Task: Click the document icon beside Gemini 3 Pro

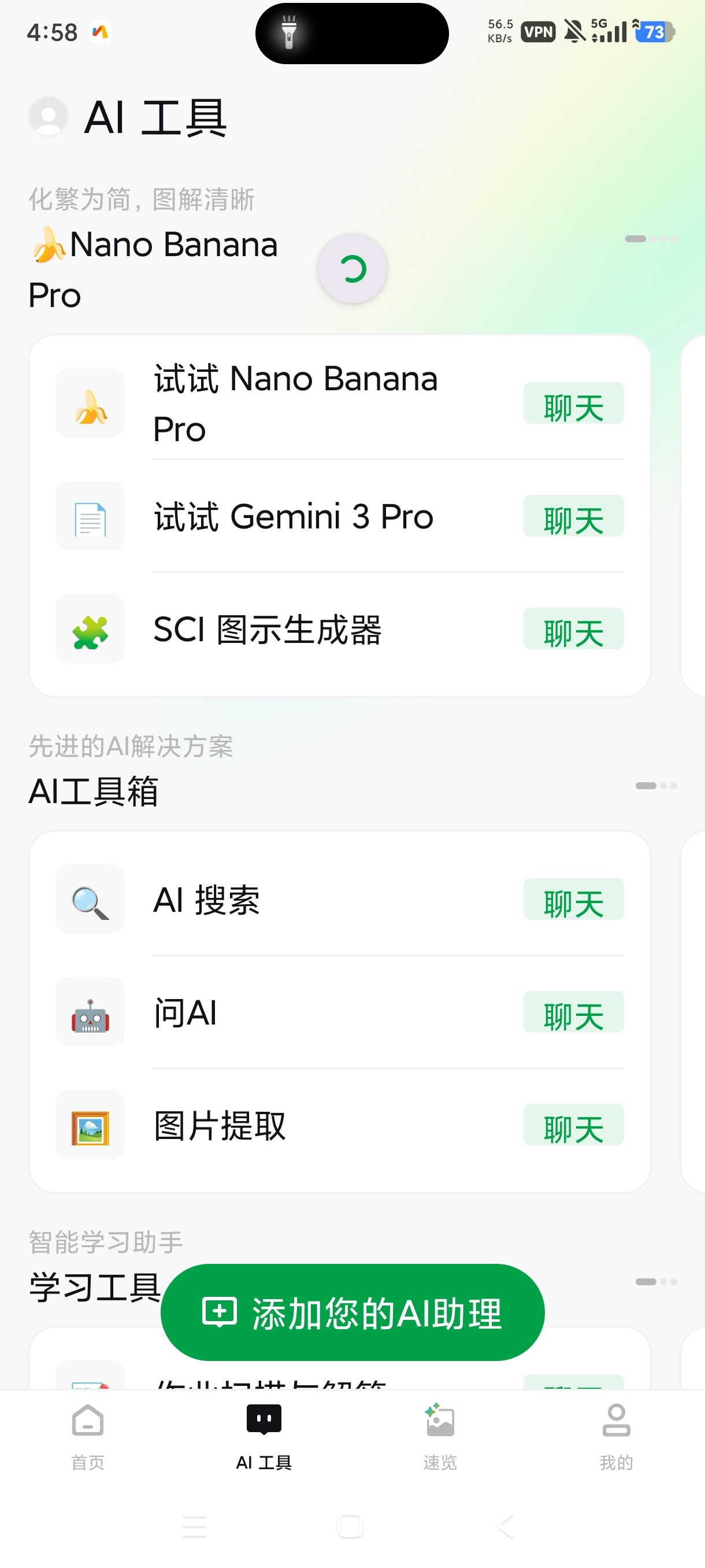Action: pos(89,516)
